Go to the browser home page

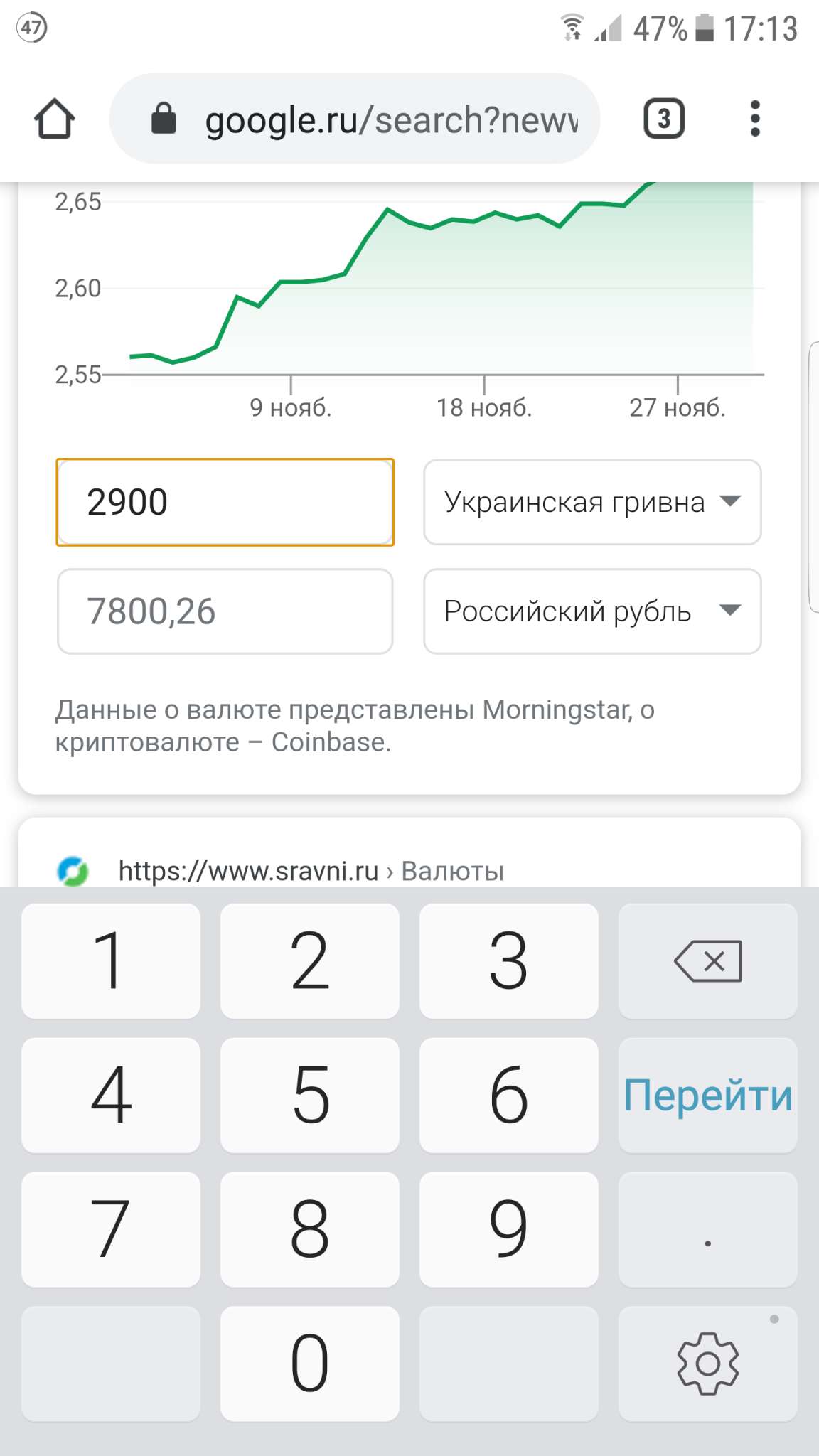[54, 119]
